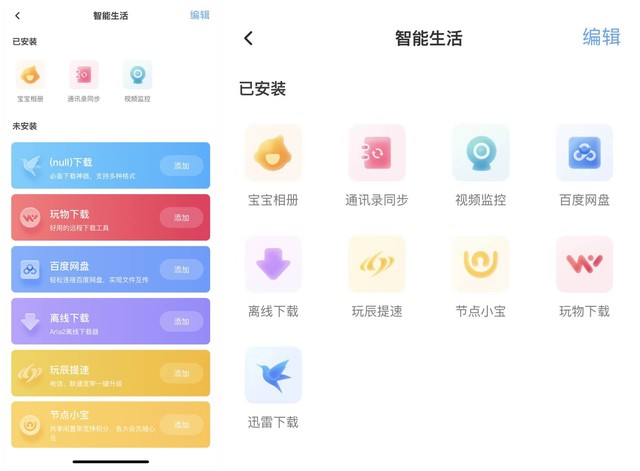The width and height of the screenshot is (640, 471).
Task: Add the (null)下载 plugin
Action: [x=181, y=166]
